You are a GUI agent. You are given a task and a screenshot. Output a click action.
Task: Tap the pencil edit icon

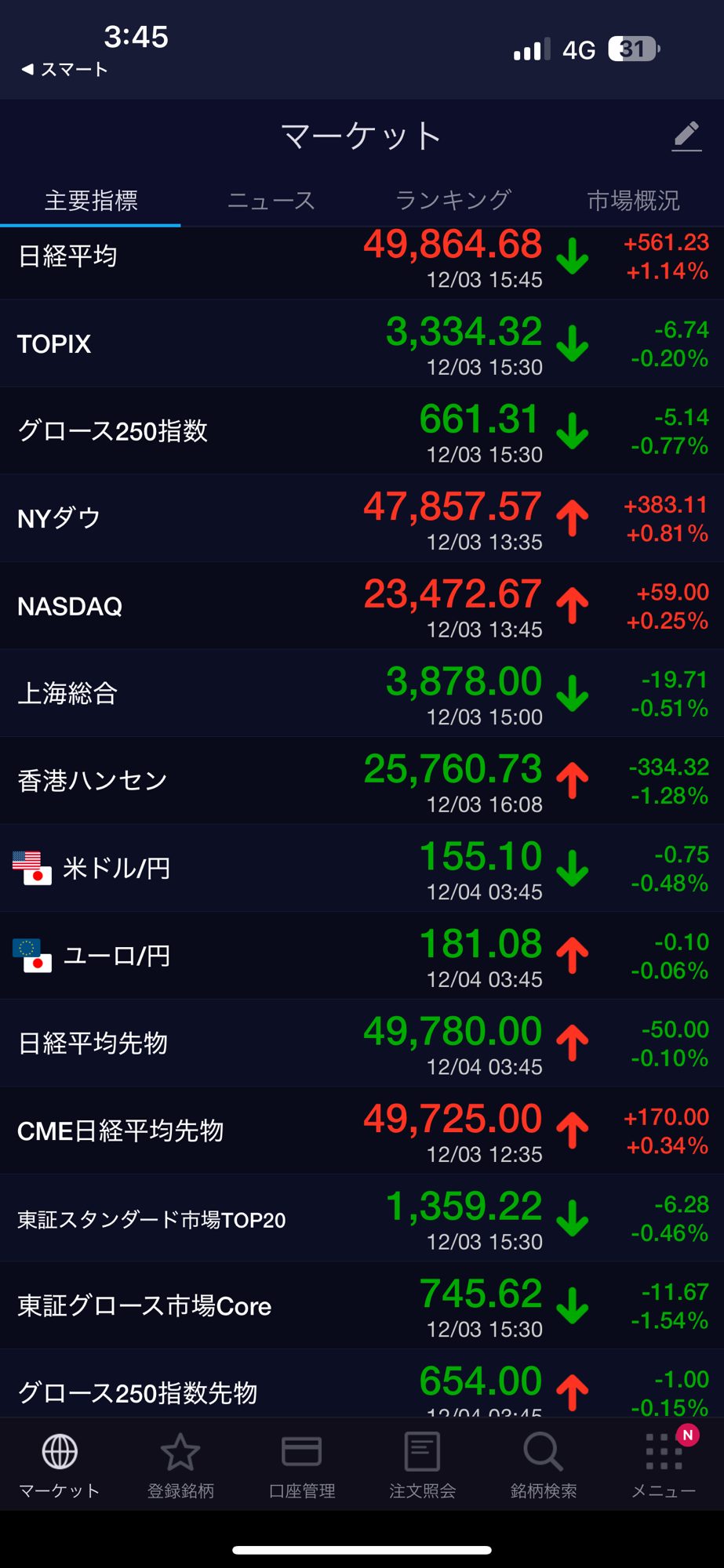686,136
